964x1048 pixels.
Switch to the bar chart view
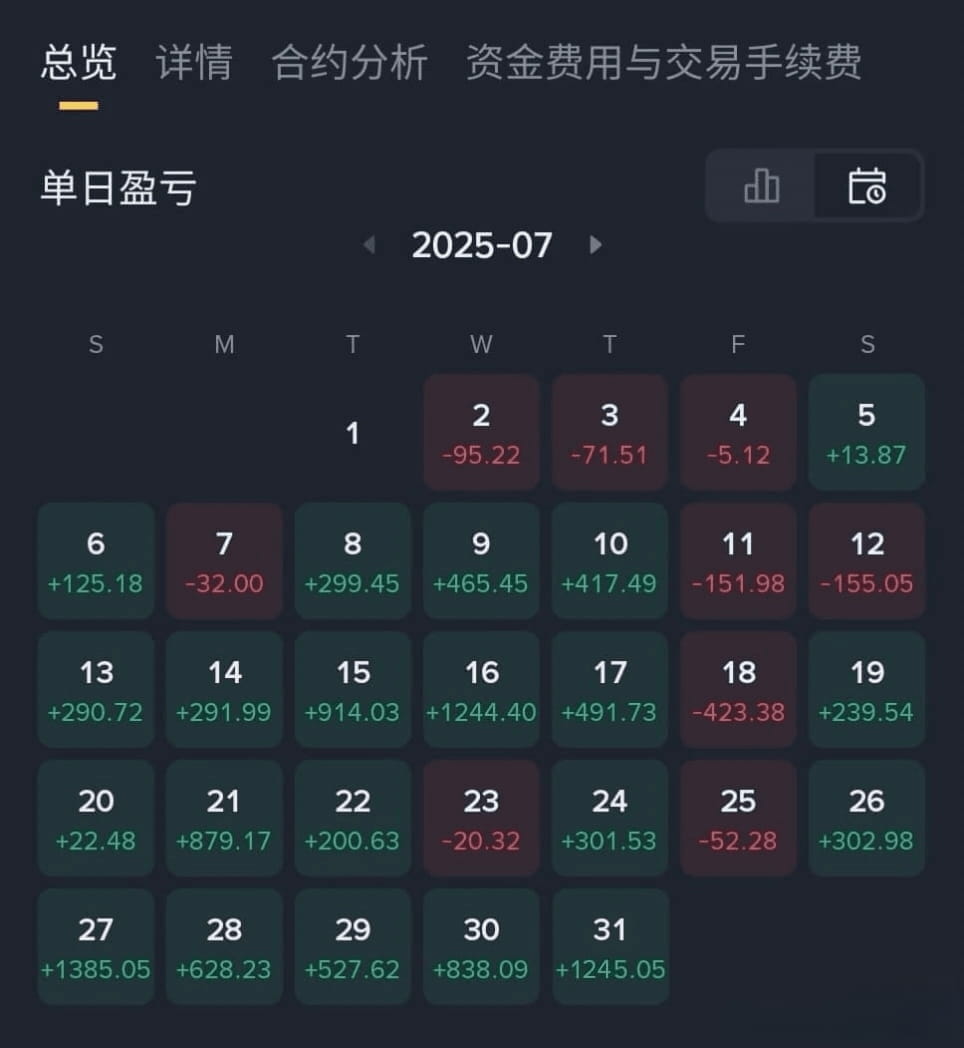click(762, 186)
